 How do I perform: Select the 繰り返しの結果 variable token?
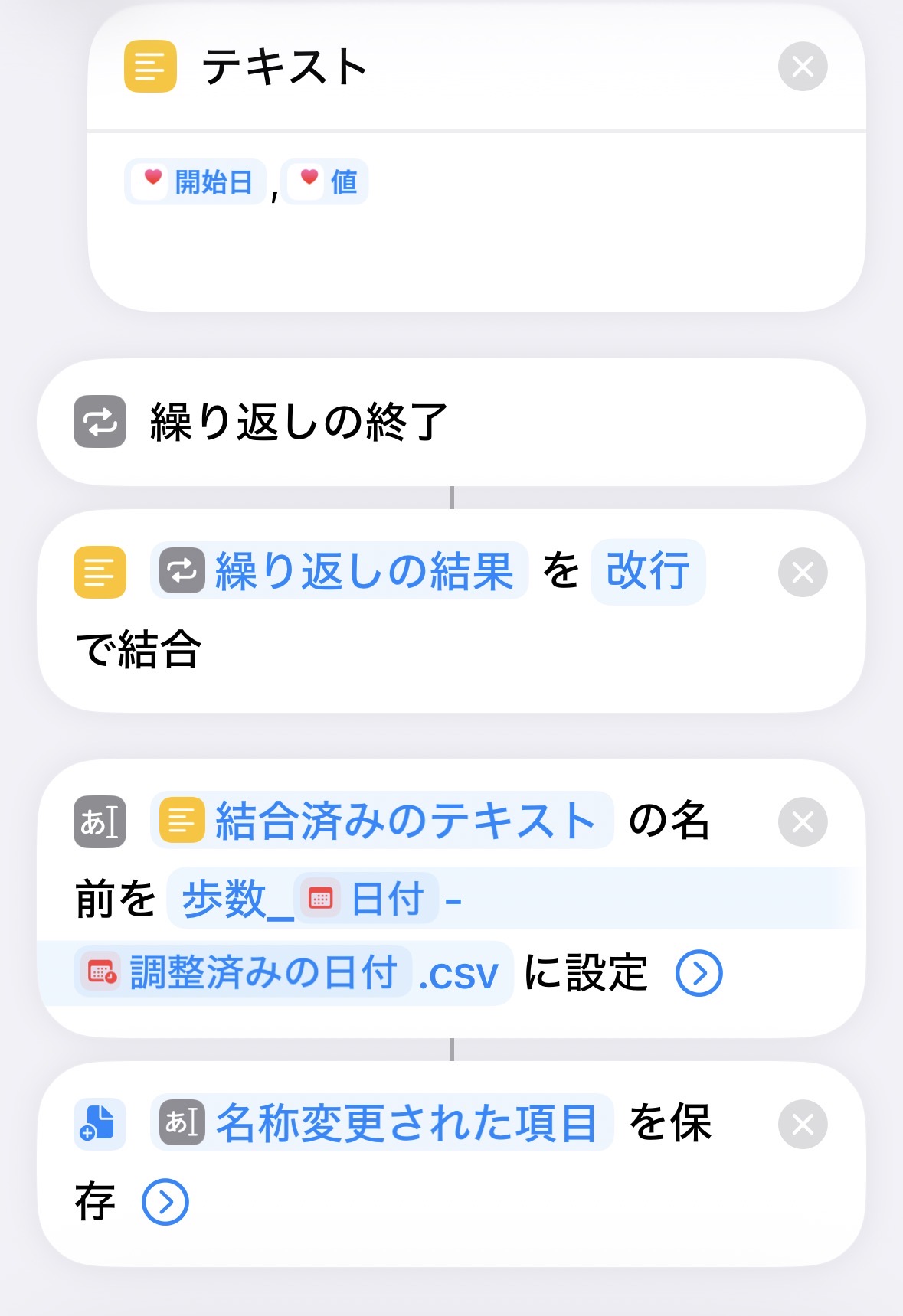341,572
